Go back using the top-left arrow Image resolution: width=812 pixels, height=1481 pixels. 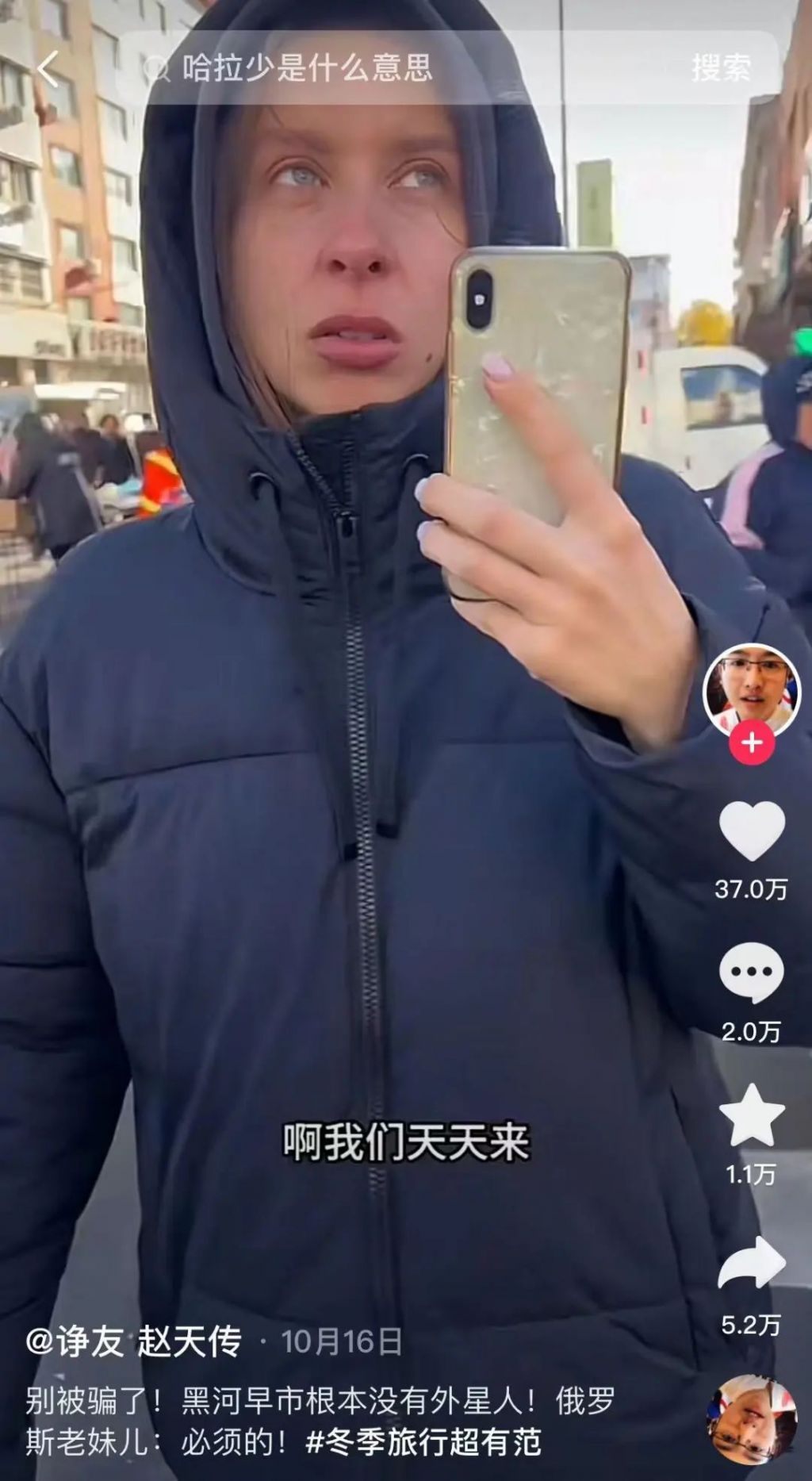(x=48, y=69)
